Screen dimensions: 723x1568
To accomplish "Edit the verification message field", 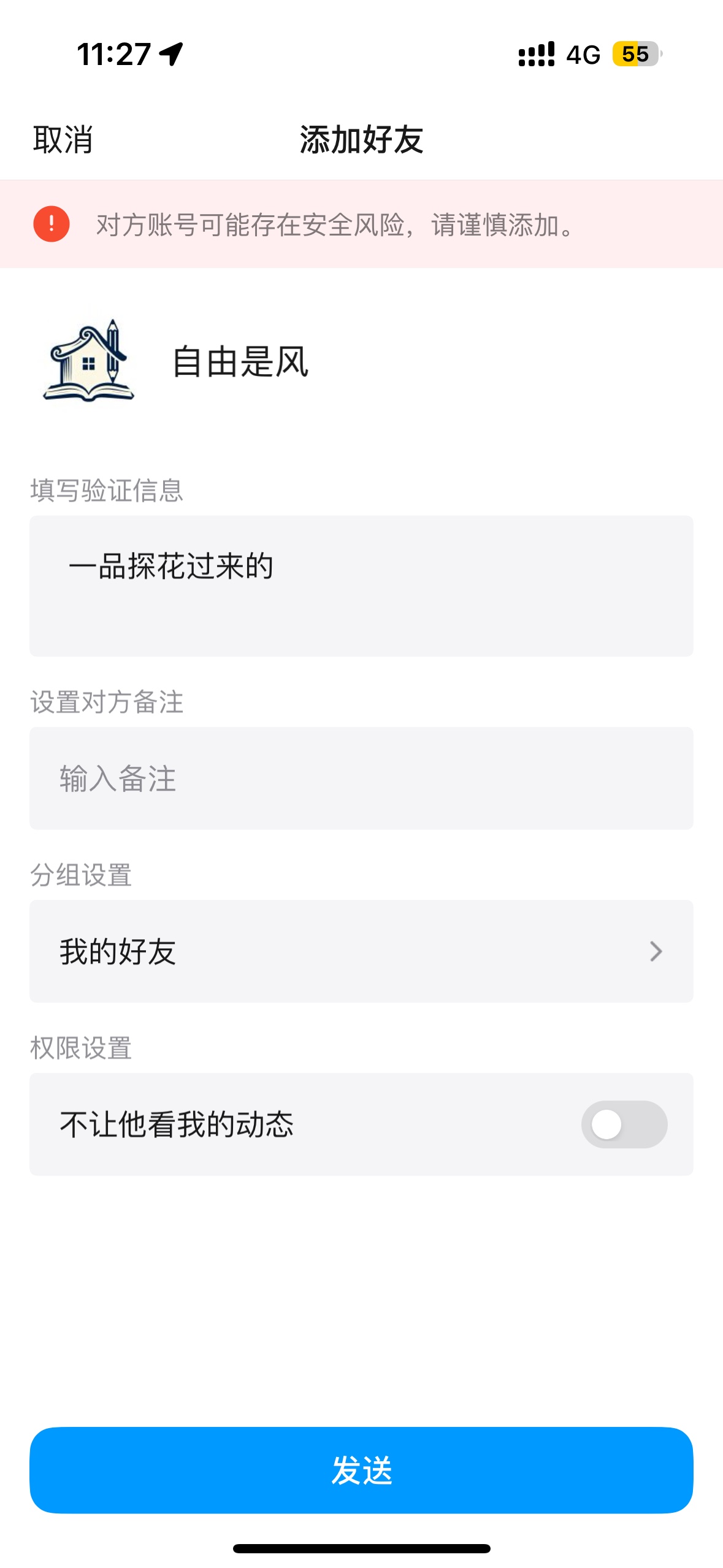I will tap(361, 585).
